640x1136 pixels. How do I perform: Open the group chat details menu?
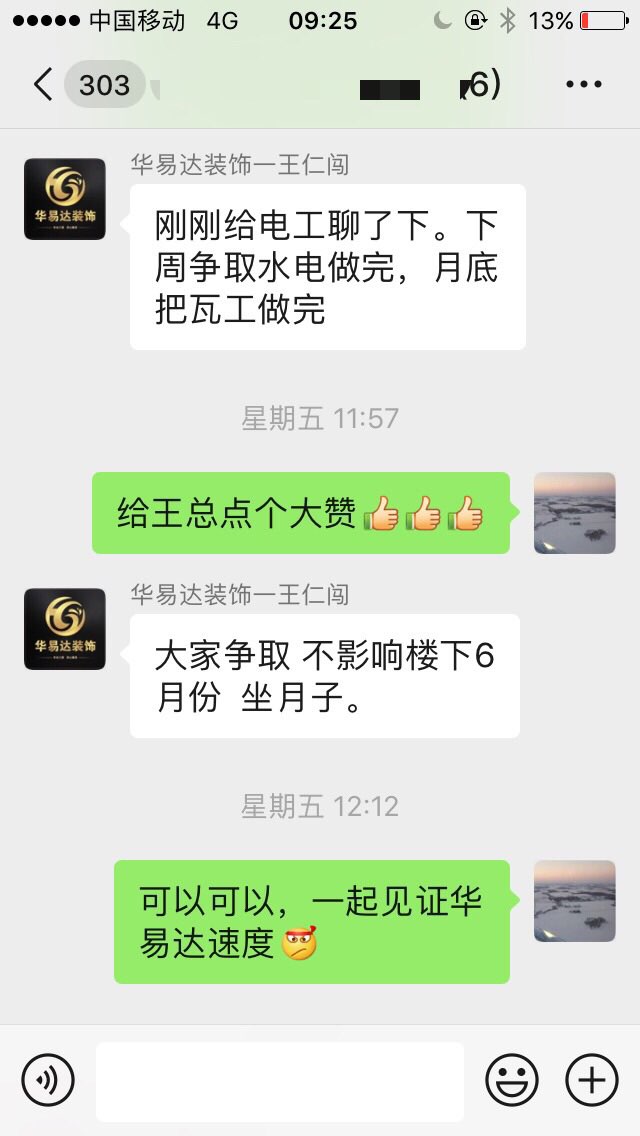point(584,85)
